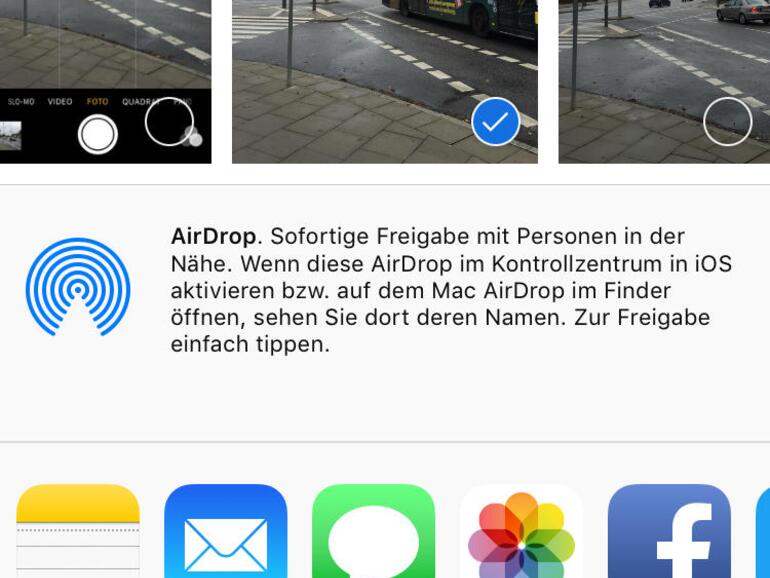The width and height of the screenshot is (770, 578).
Task: Deselect the checked photo with the bus
Action: [x=495, y=122]
